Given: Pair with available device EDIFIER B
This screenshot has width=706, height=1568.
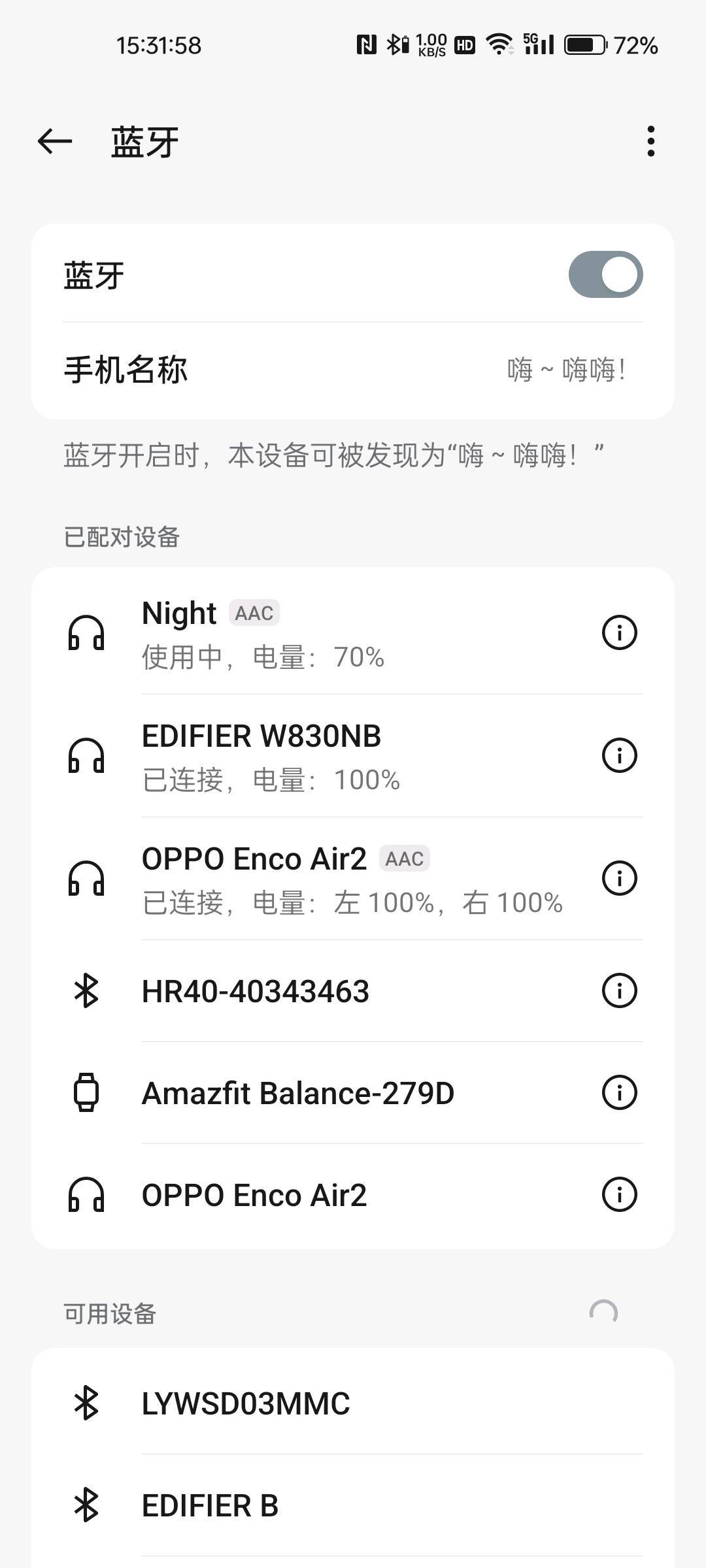Looking at the screenshot, I should coord(353,1505).
